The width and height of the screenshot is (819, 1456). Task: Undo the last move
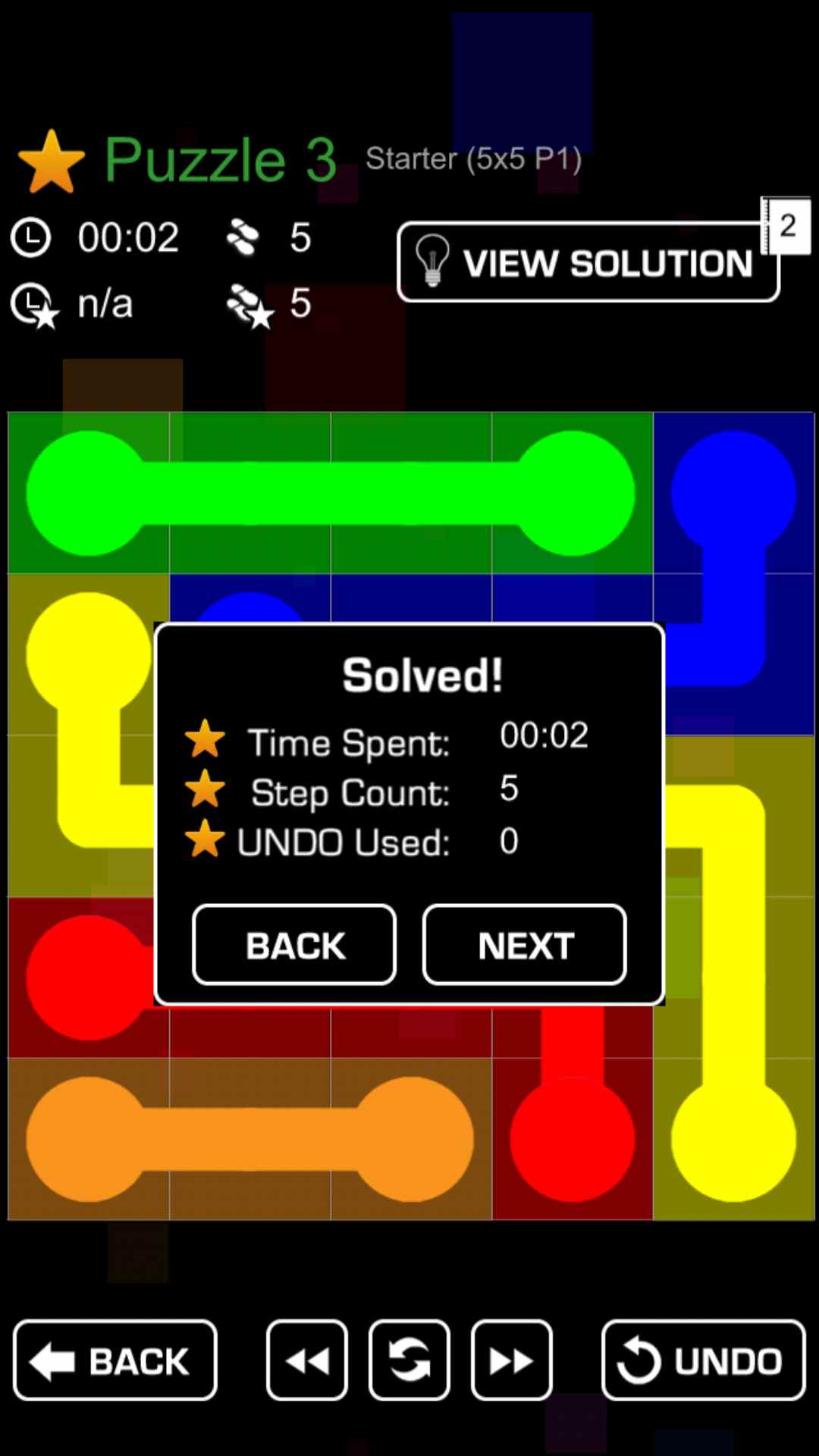[x=703, y=1360]
